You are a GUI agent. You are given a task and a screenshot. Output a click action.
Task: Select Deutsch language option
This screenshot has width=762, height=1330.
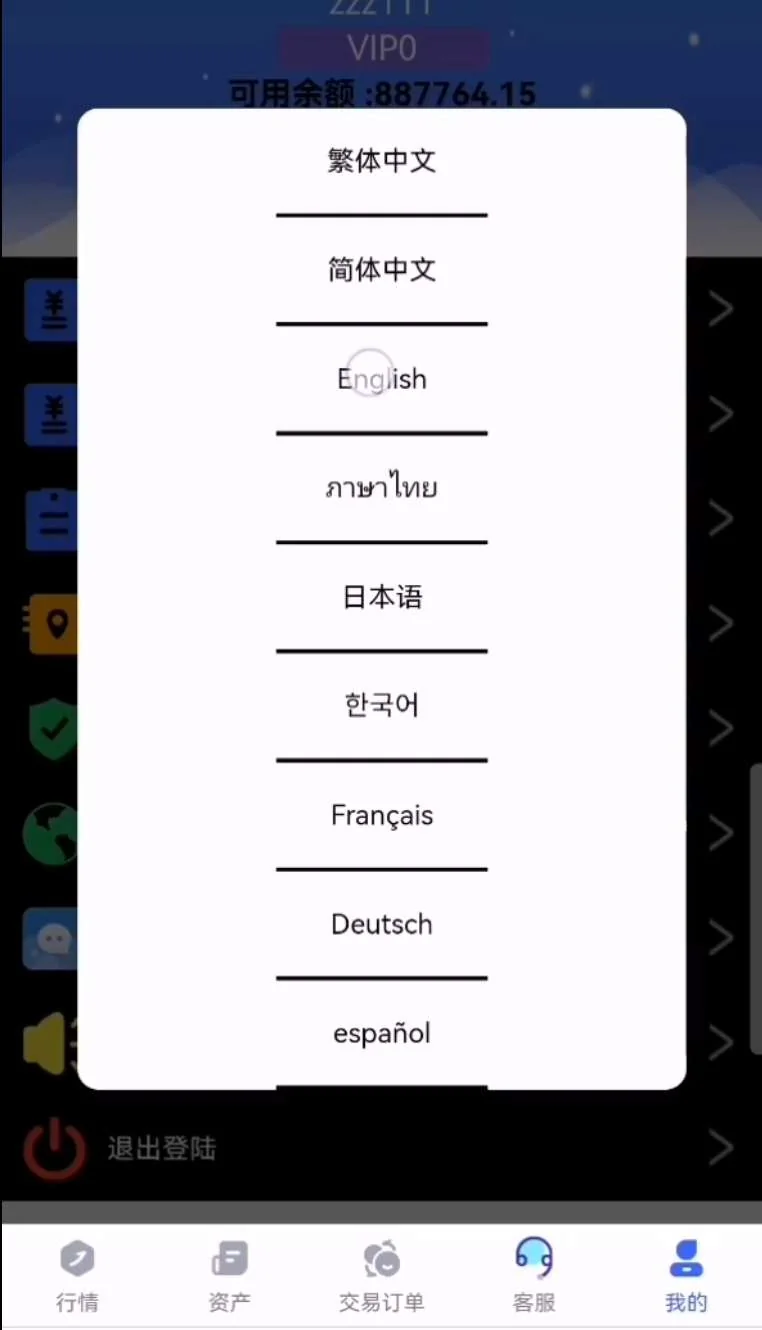click(x=381, y=924)
